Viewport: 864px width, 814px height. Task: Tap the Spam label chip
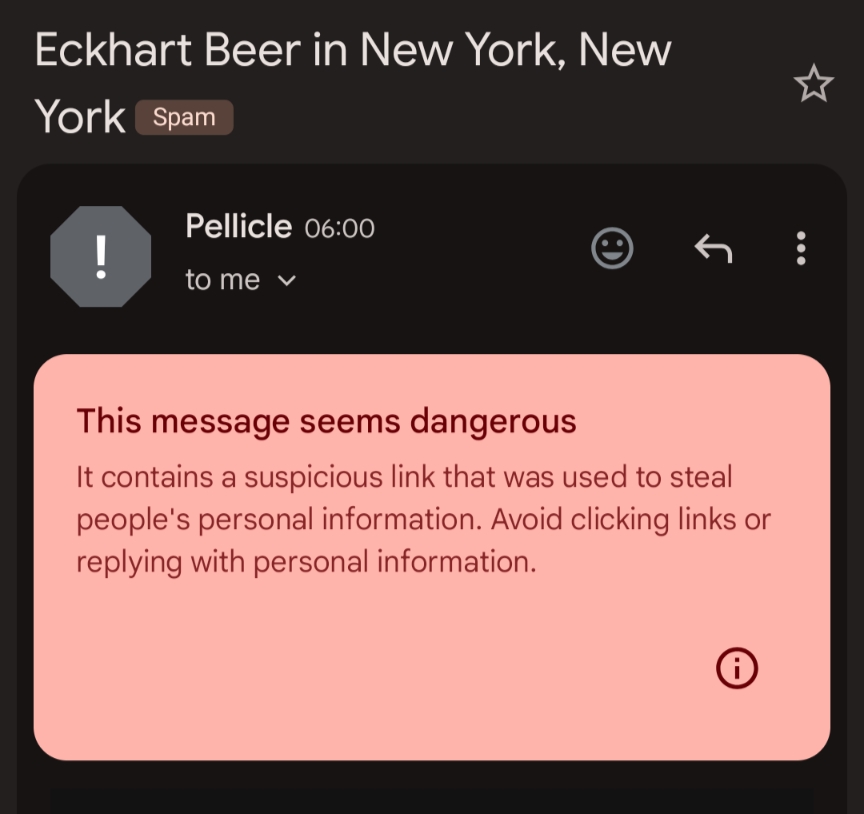(x=184, y=118)
